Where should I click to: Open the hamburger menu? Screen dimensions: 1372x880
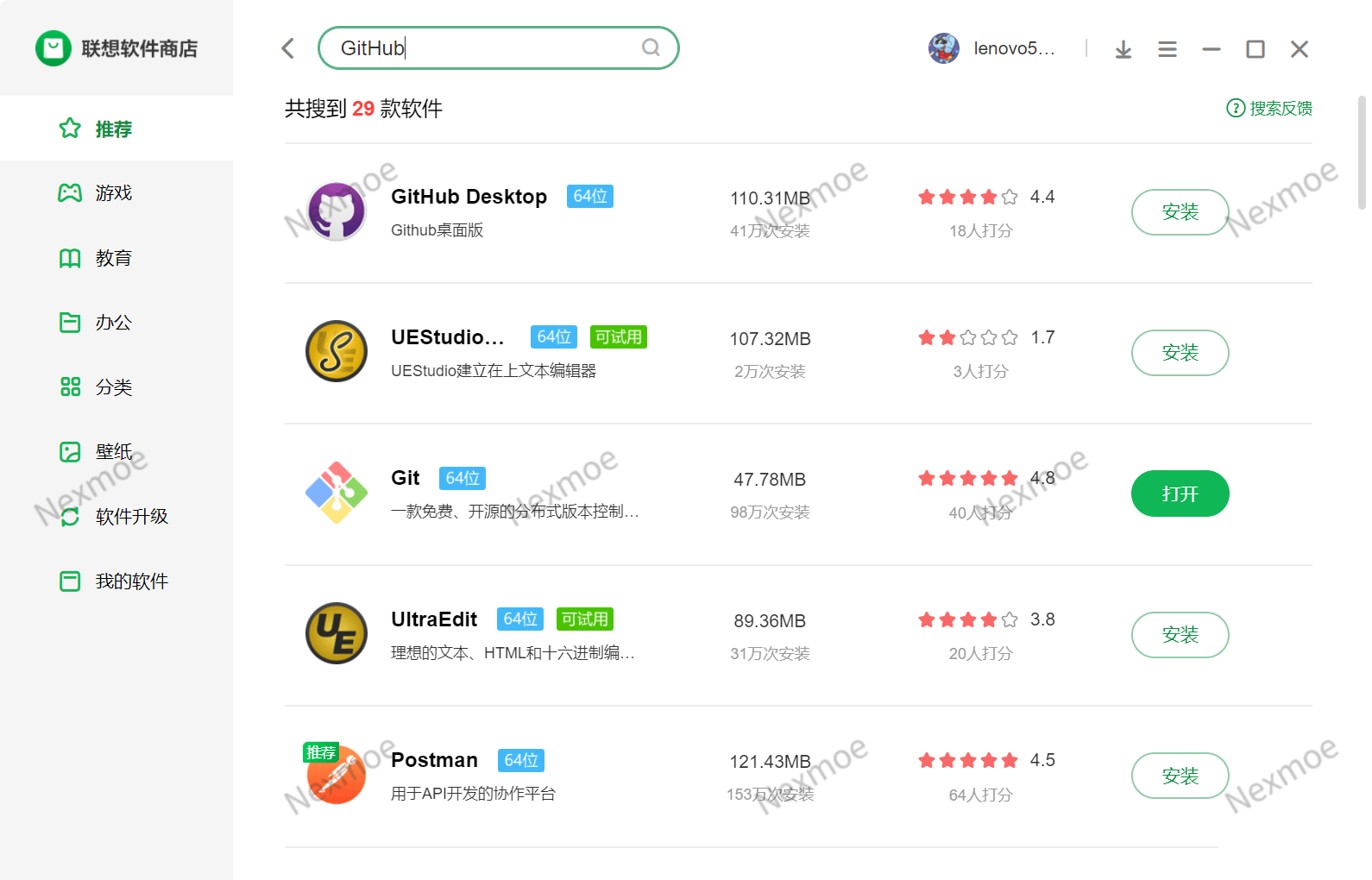[x=1167, y=49]
